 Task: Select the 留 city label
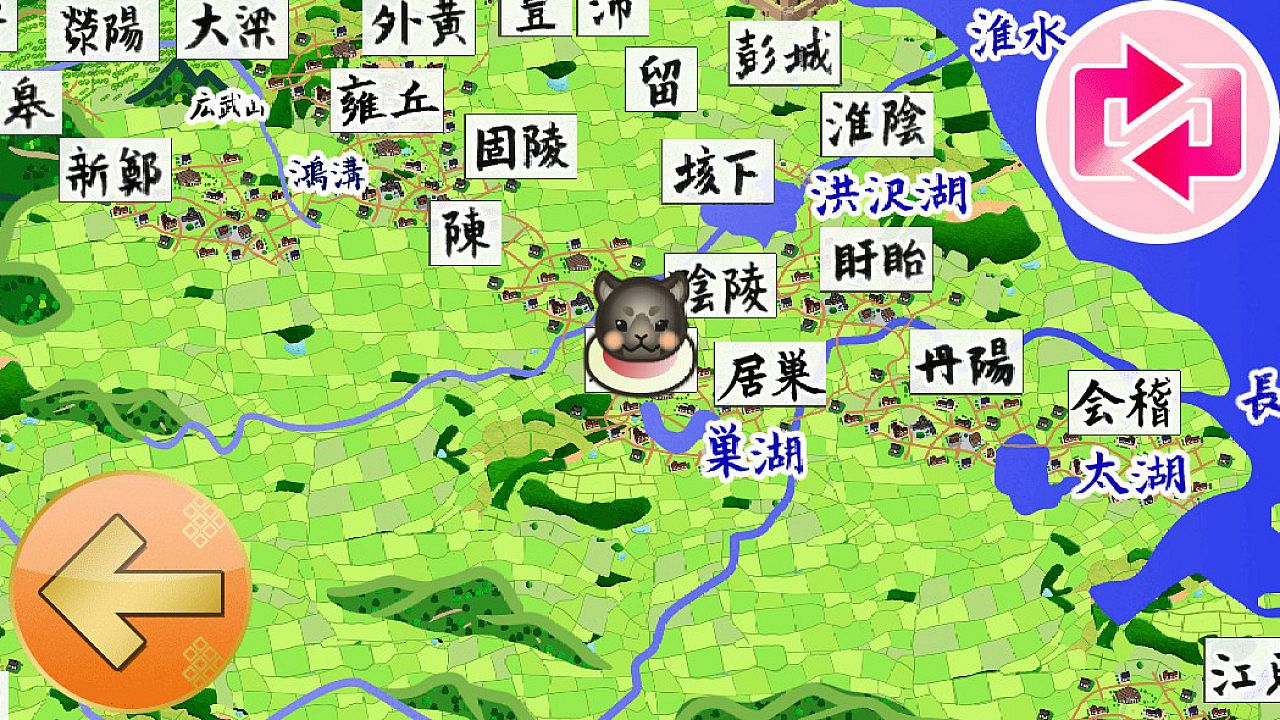click(x=661, y=79)
